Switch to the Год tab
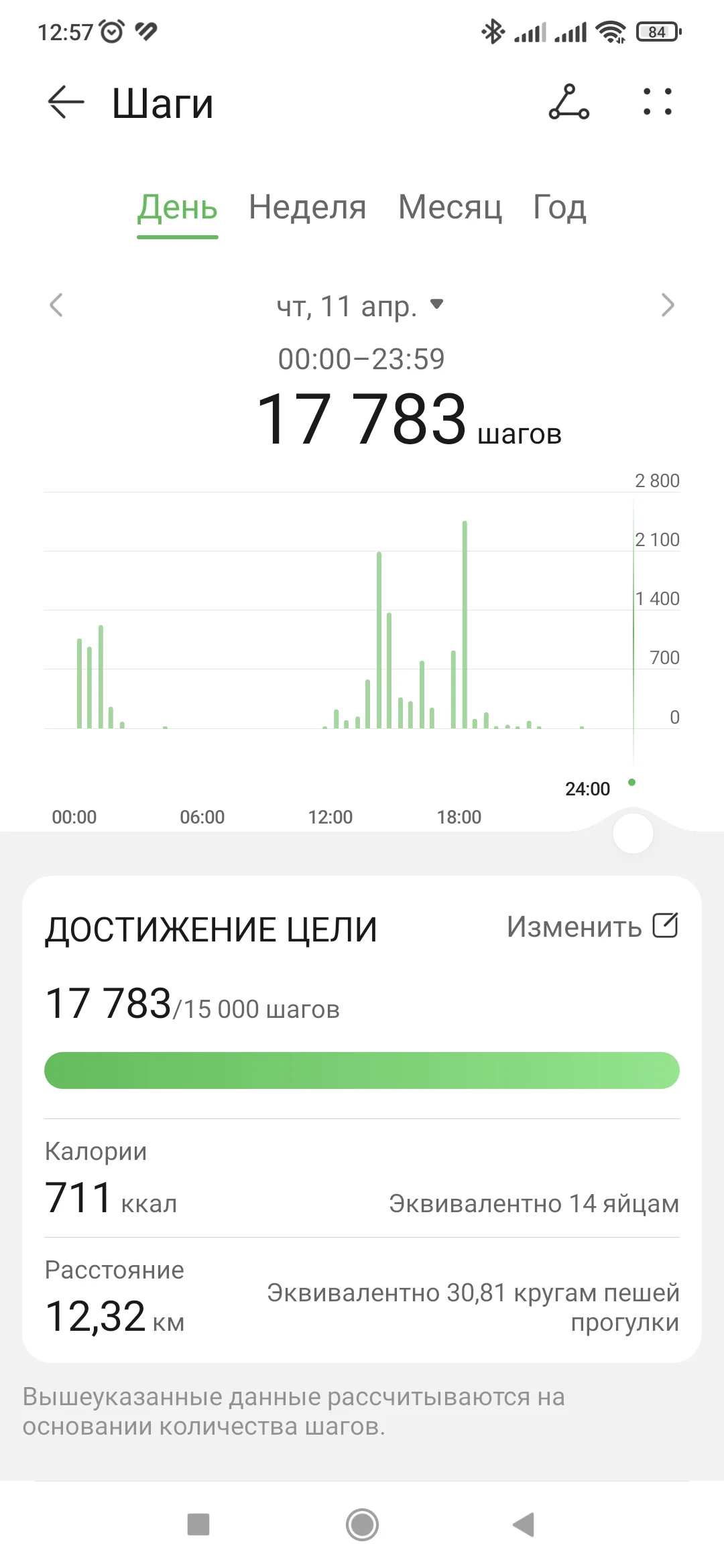The height and width of the screenshot is (1568, 724). [x=559, y=207]
